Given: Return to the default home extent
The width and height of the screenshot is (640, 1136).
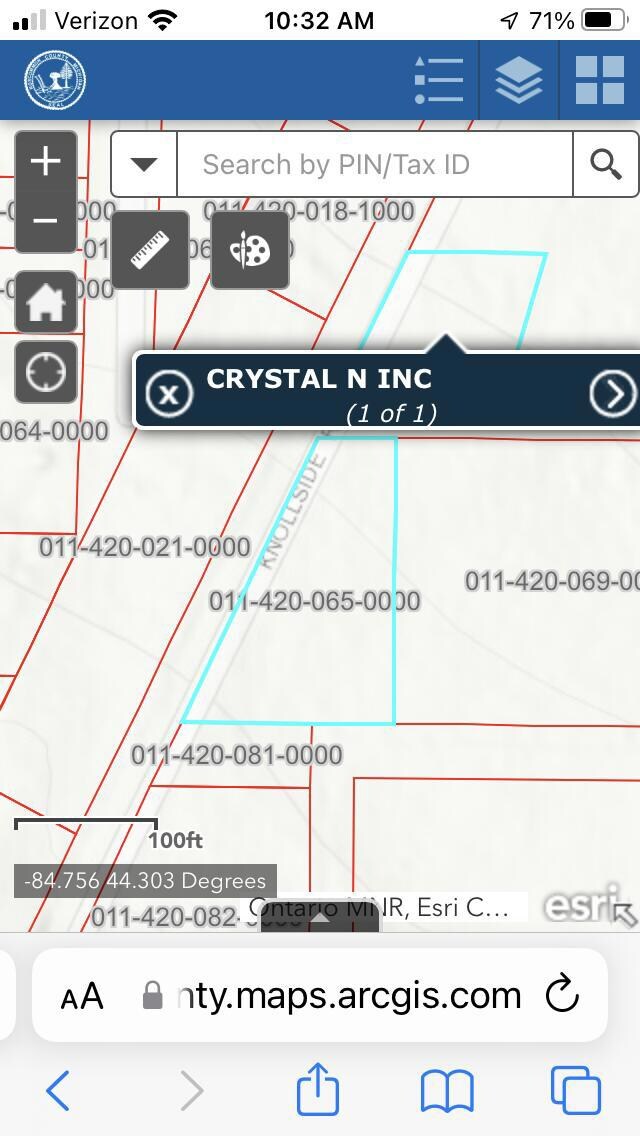Looking at the screenshot, I should [46, 301].
